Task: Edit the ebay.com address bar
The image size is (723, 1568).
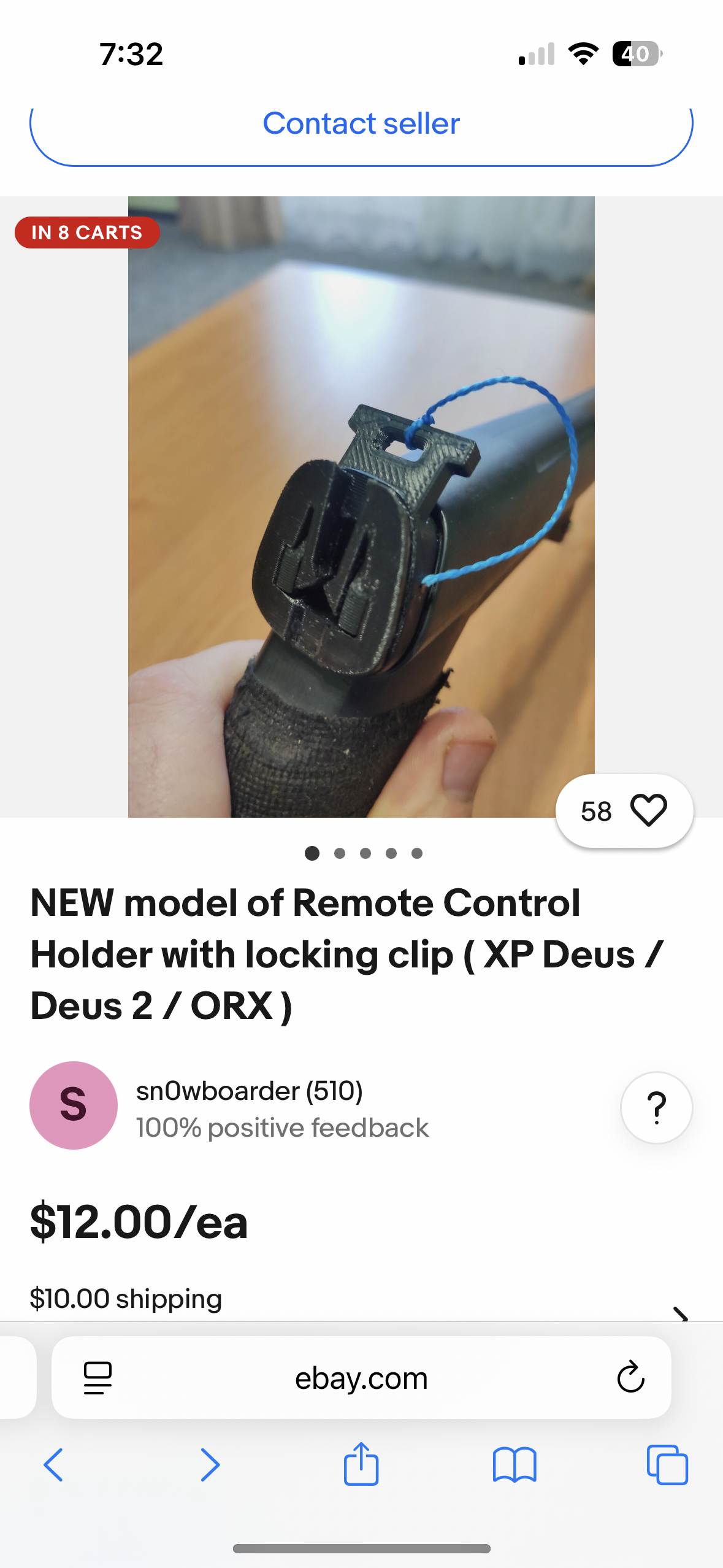Action: coord(361,1378)
